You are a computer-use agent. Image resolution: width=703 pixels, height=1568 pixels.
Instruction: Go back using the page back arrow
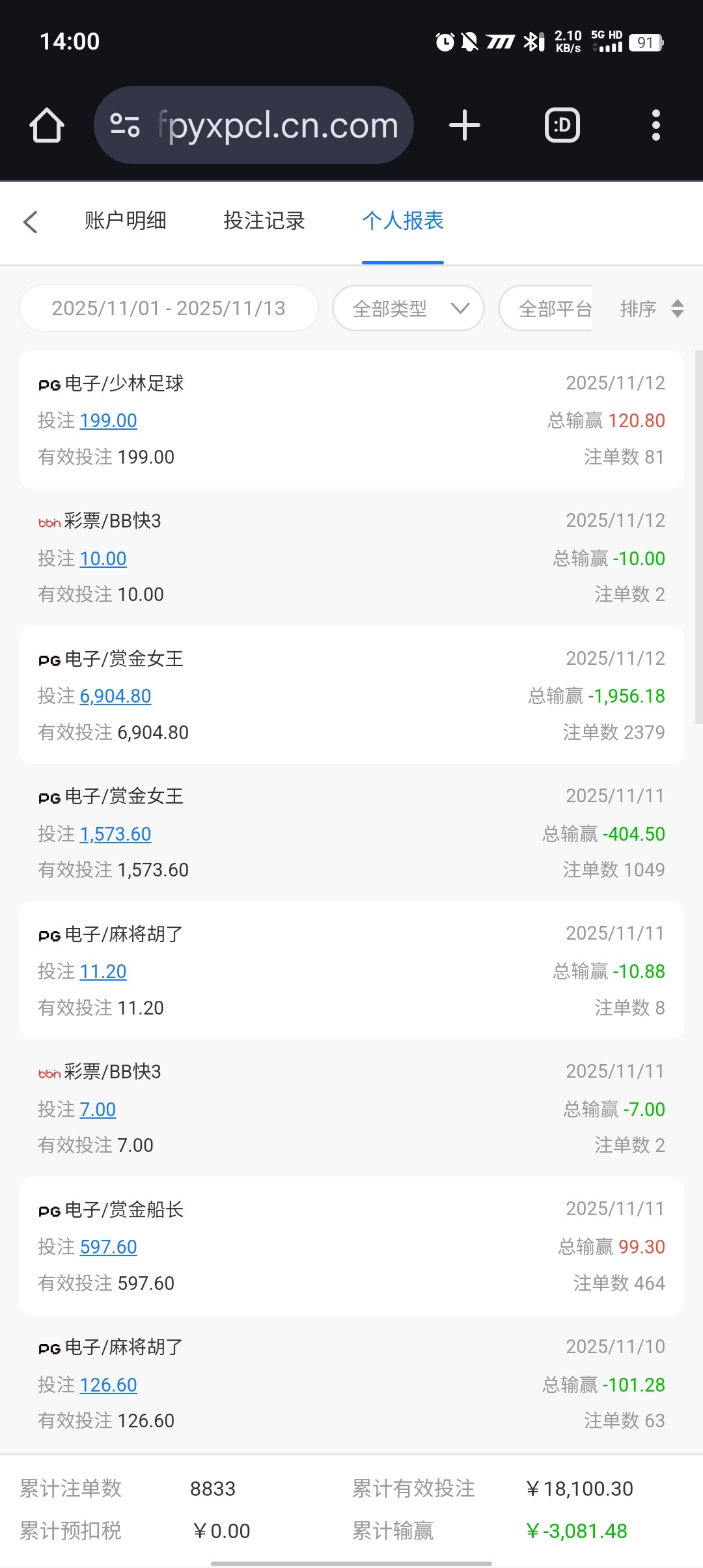pyautogui.click(x=31, y=222)
